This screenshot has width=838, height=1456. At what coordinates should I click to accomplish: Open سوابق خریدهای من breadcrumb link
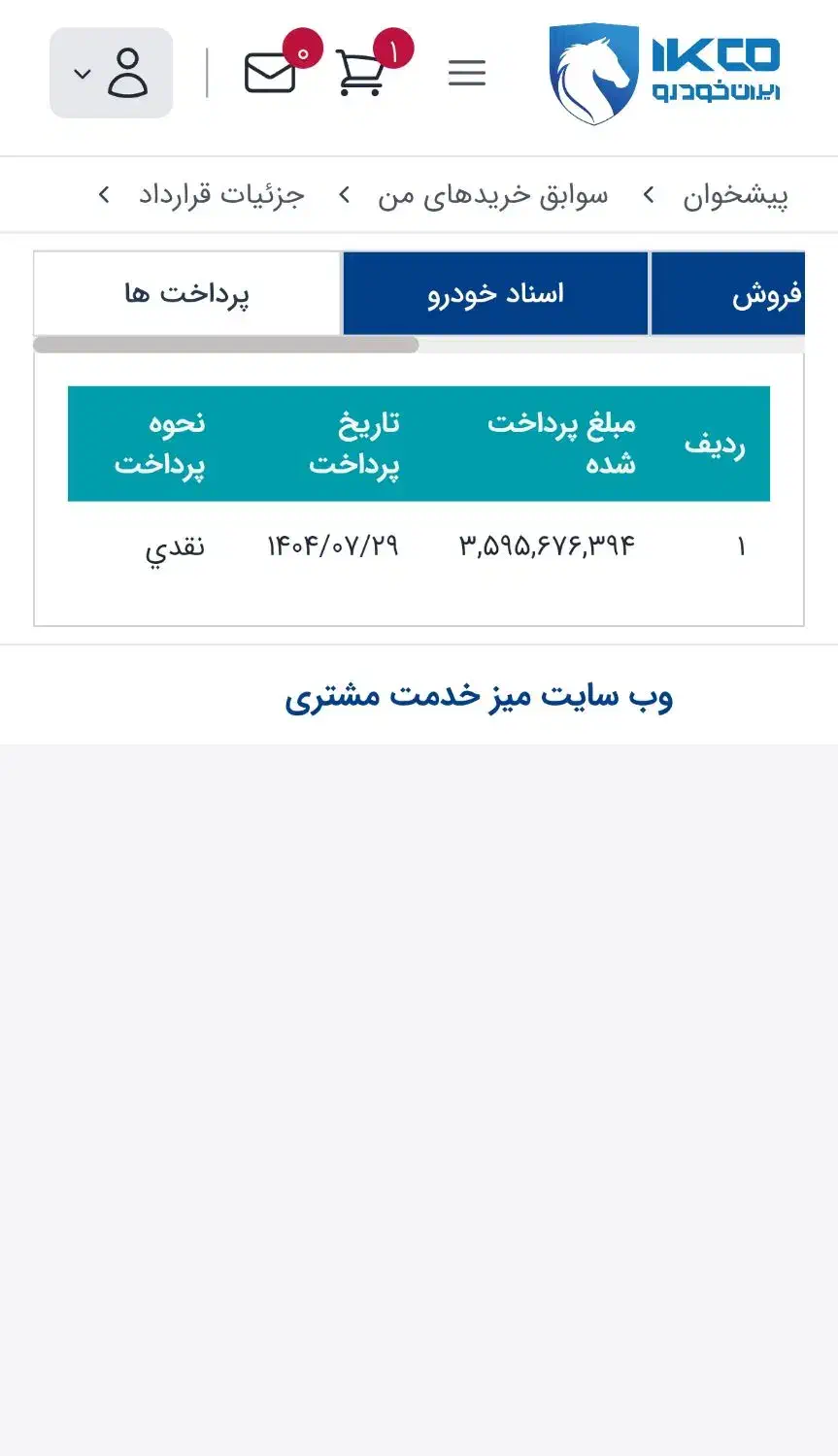point(493,195)
